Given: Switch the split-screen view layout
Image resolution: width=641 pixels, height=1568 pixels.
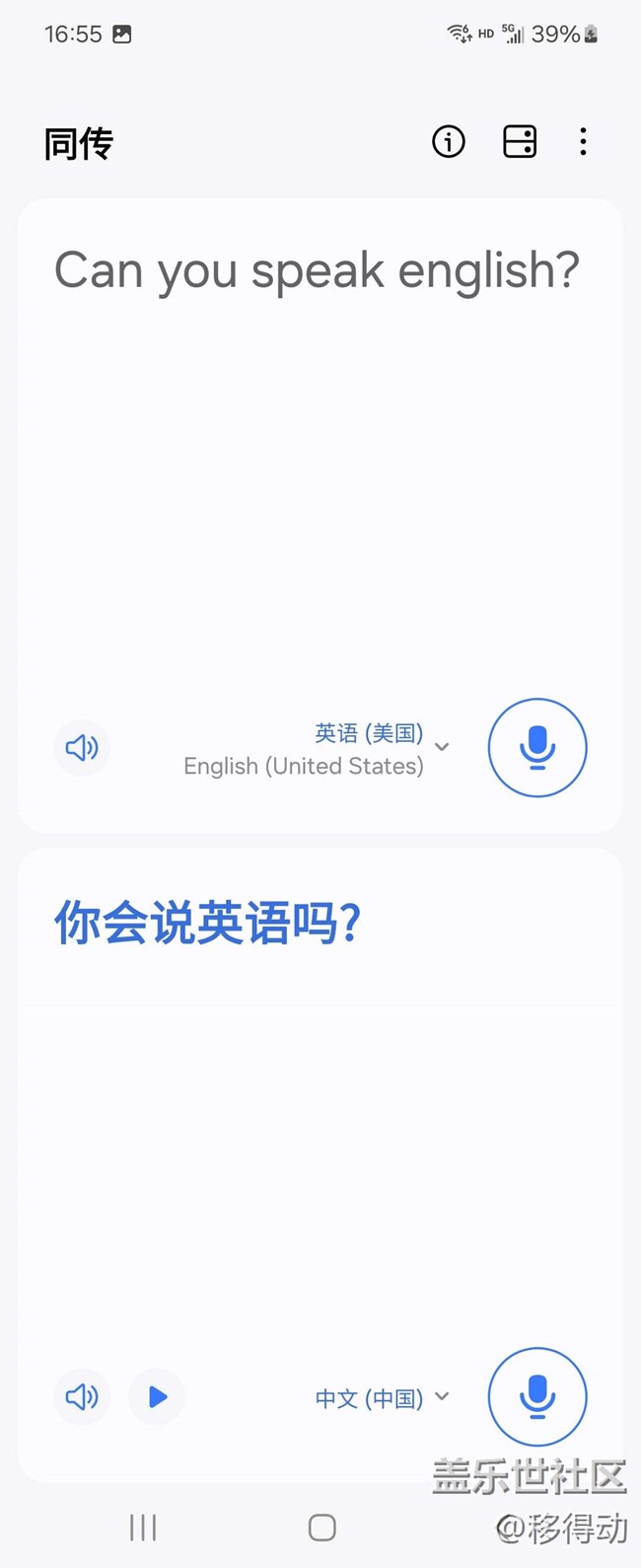Looking at the screenshot, I should pyautogui.click(x=520, y=142).
